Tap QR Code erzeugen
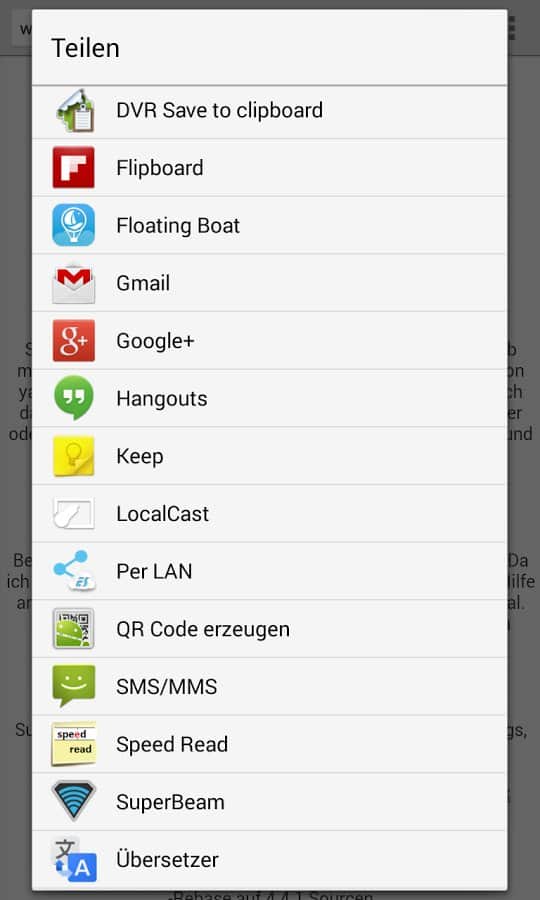The image size is (540, 900). click(269, 629)
